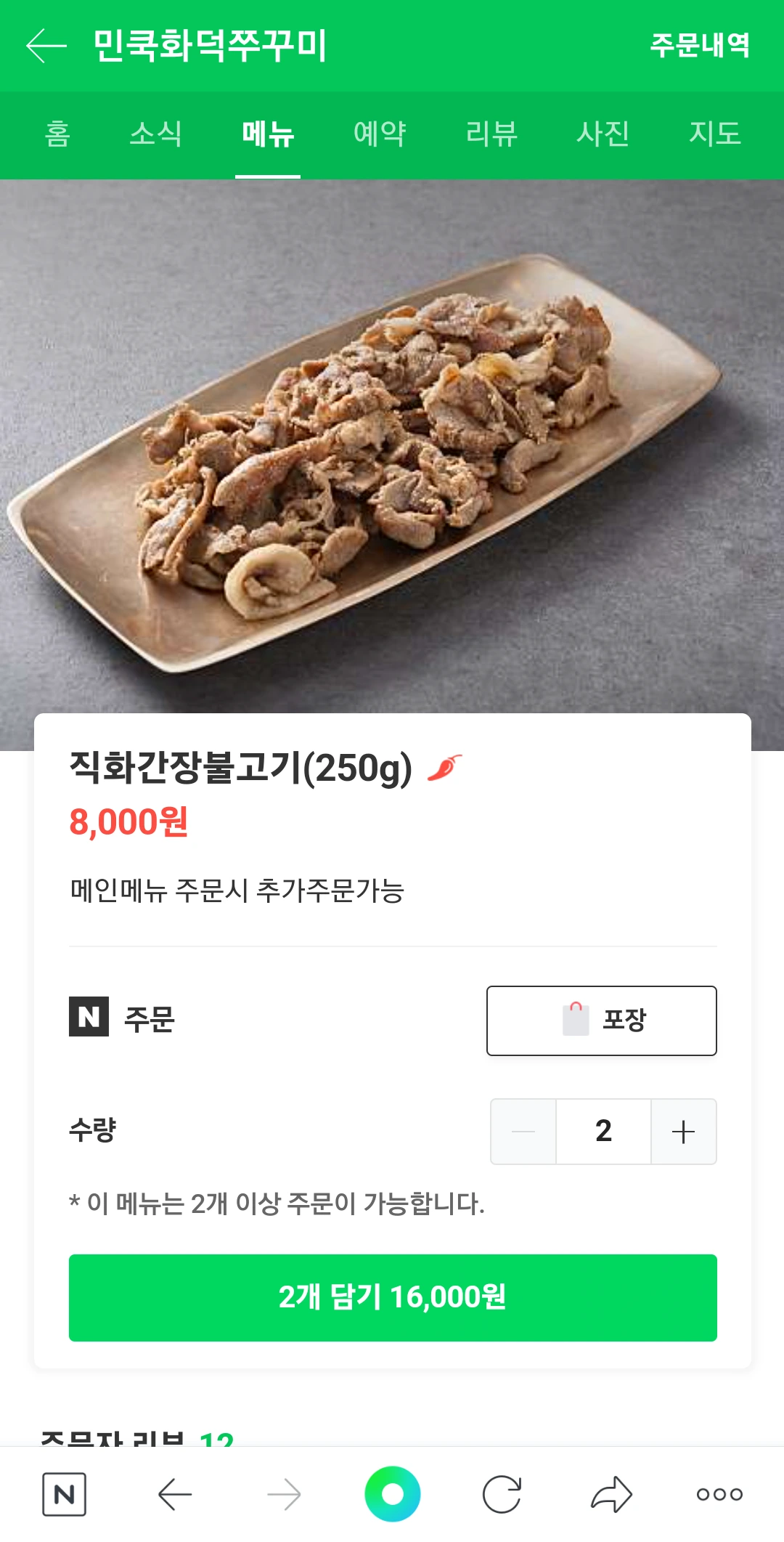The height and width of the screenshot is (1542, 784).
Task: Open the three-dot more menu
Action: [x=719, y=1494]
